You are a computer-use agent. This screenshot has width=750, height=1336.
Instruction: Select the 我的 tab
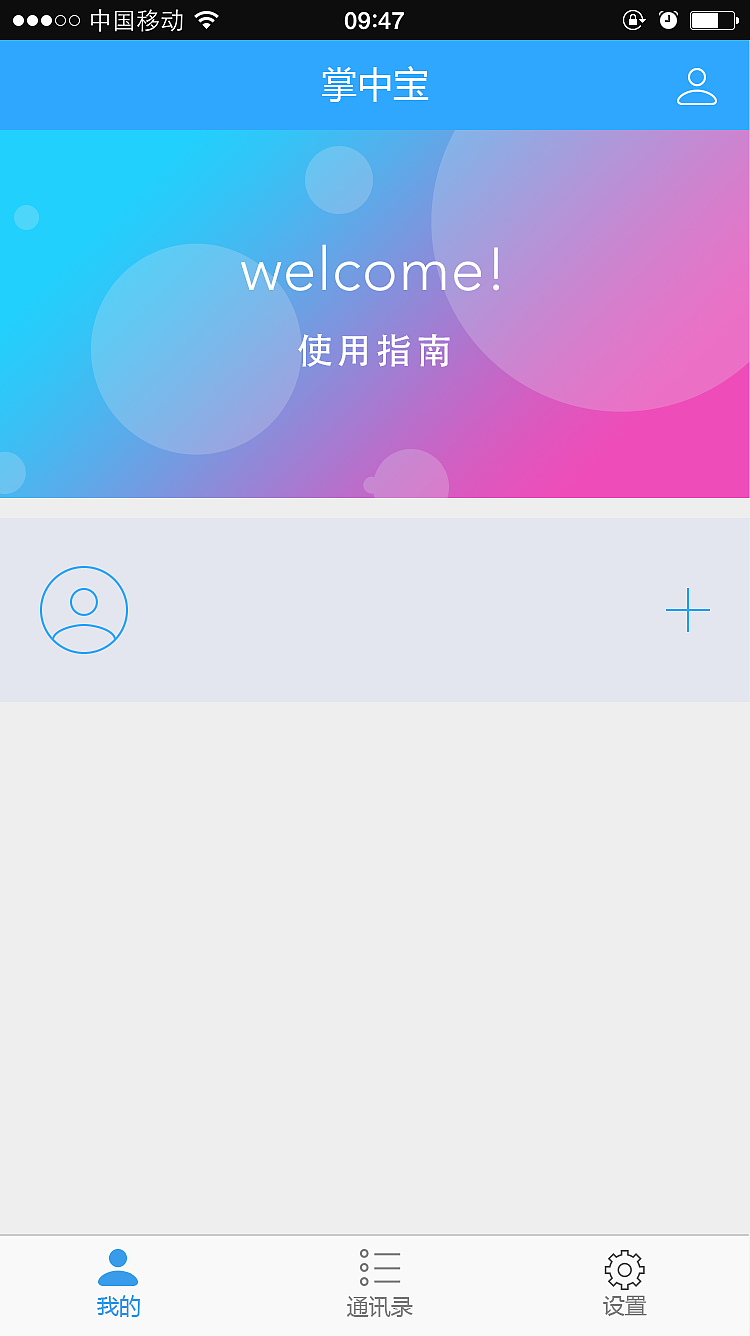[x=119, y=1285]
